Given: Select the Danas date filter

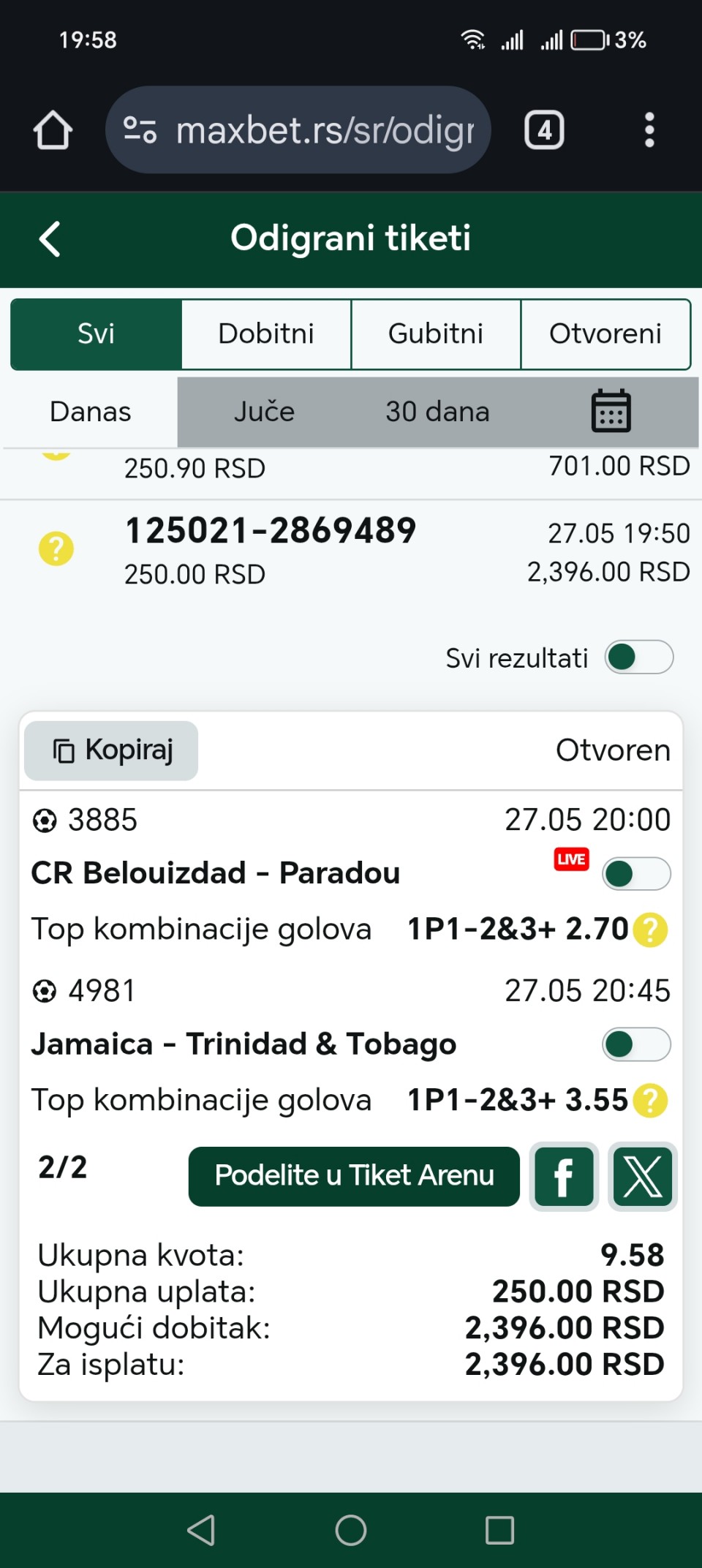Looking at the screenshot, I should (x=90, y=412).
